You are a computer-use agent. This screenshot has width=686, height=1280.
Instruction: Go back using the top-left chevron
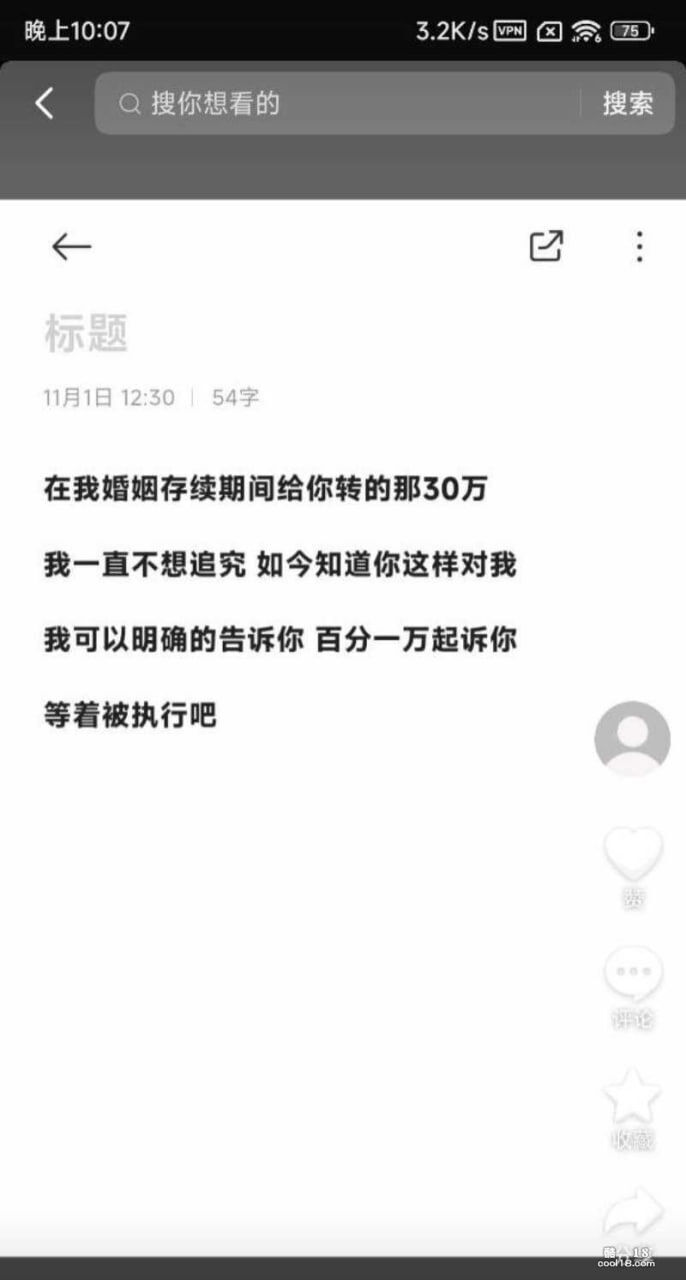[x=44, y=103]
